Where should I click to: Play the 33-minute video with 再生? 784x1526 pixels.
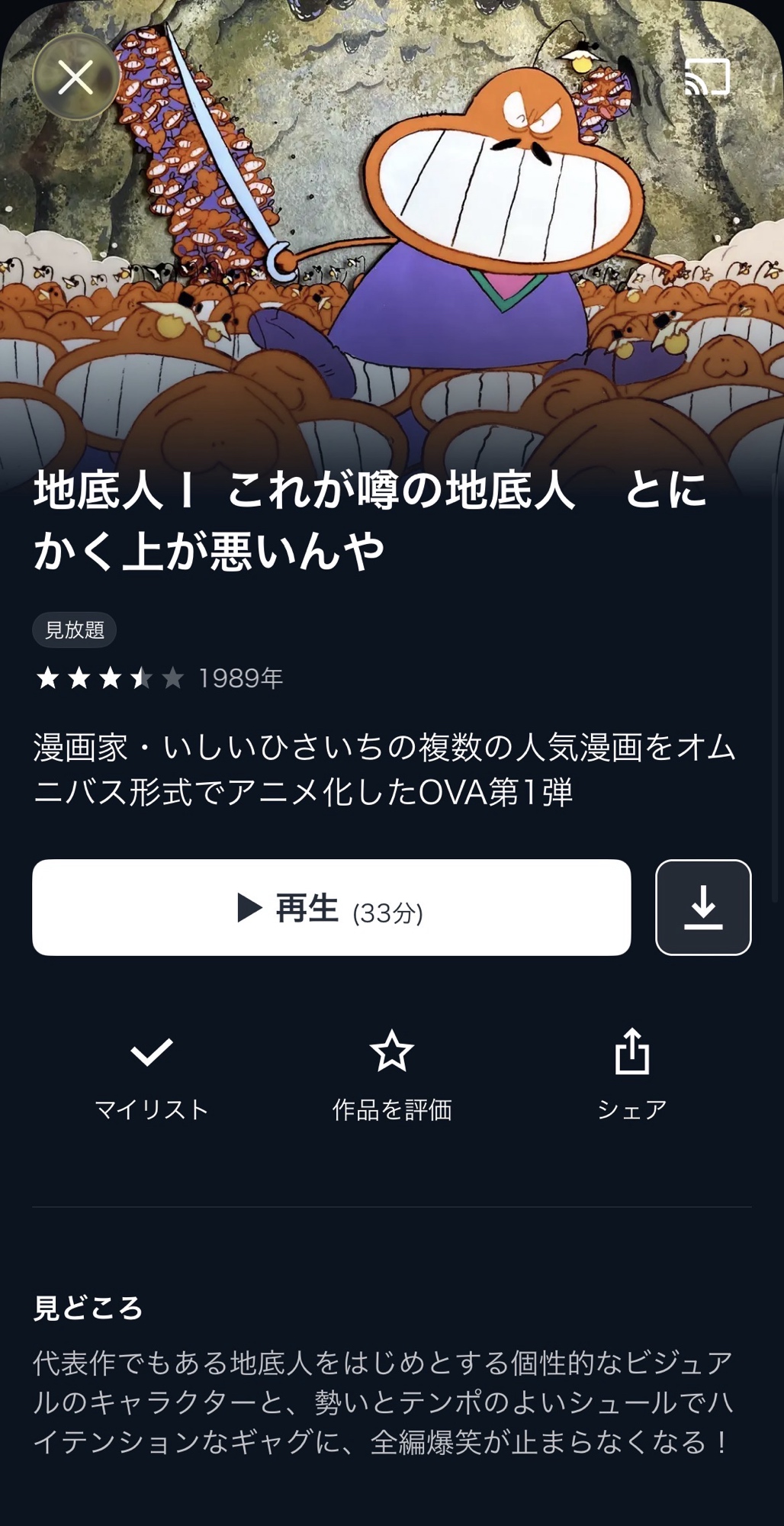[x=331, y=907]
